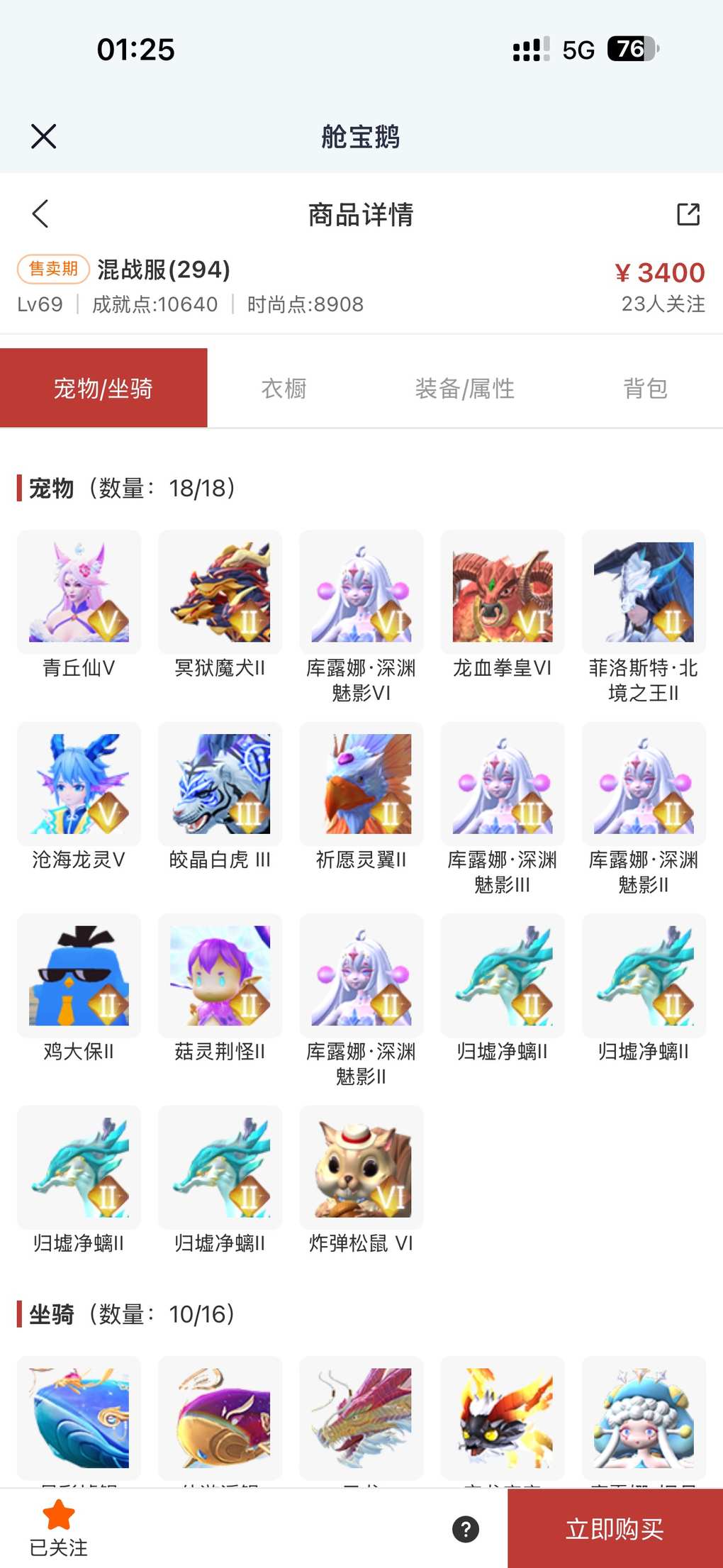Open the 冥狱魔犬II pet tile
The image size is (723, 1568).
coord(220,592)
